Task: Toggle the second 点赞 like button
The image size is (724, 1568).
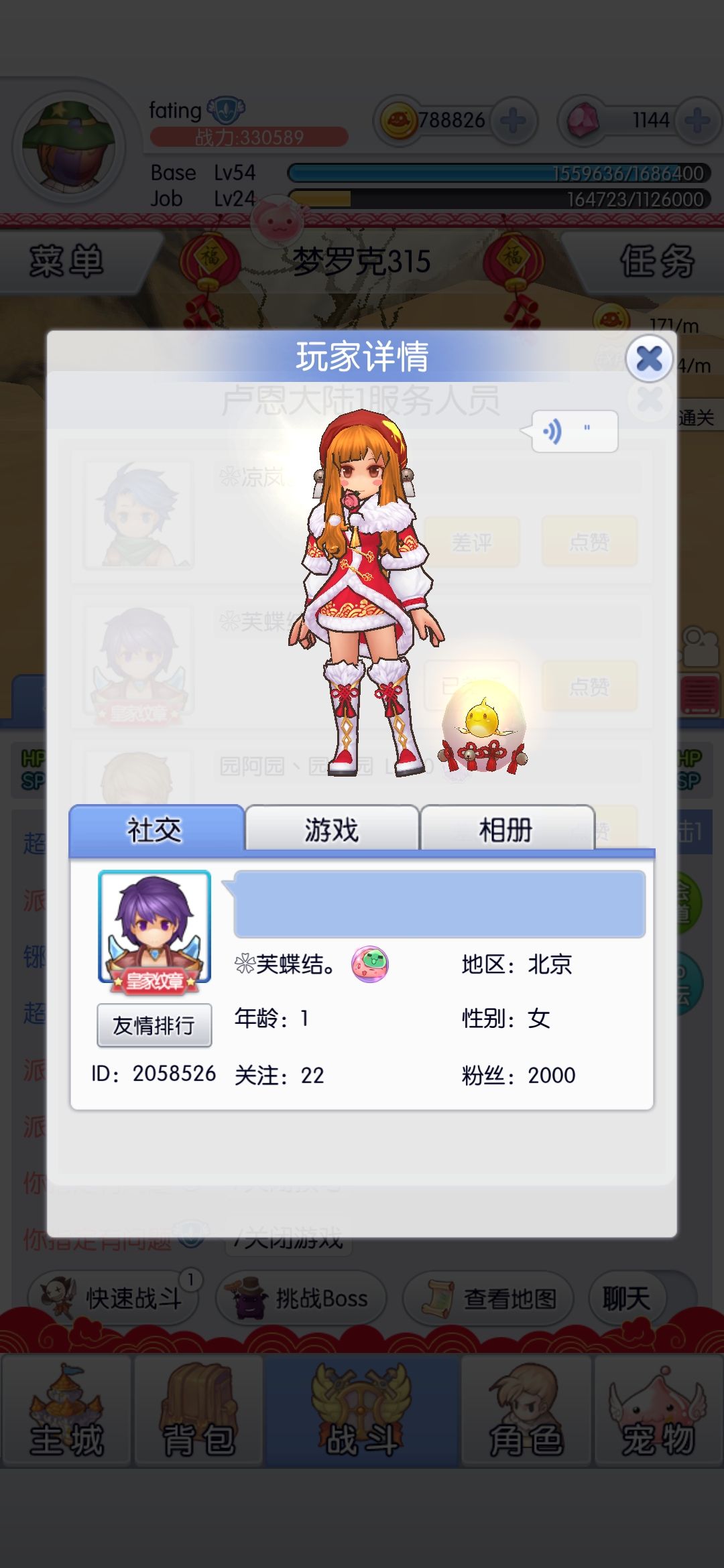Action: [590, 683]
